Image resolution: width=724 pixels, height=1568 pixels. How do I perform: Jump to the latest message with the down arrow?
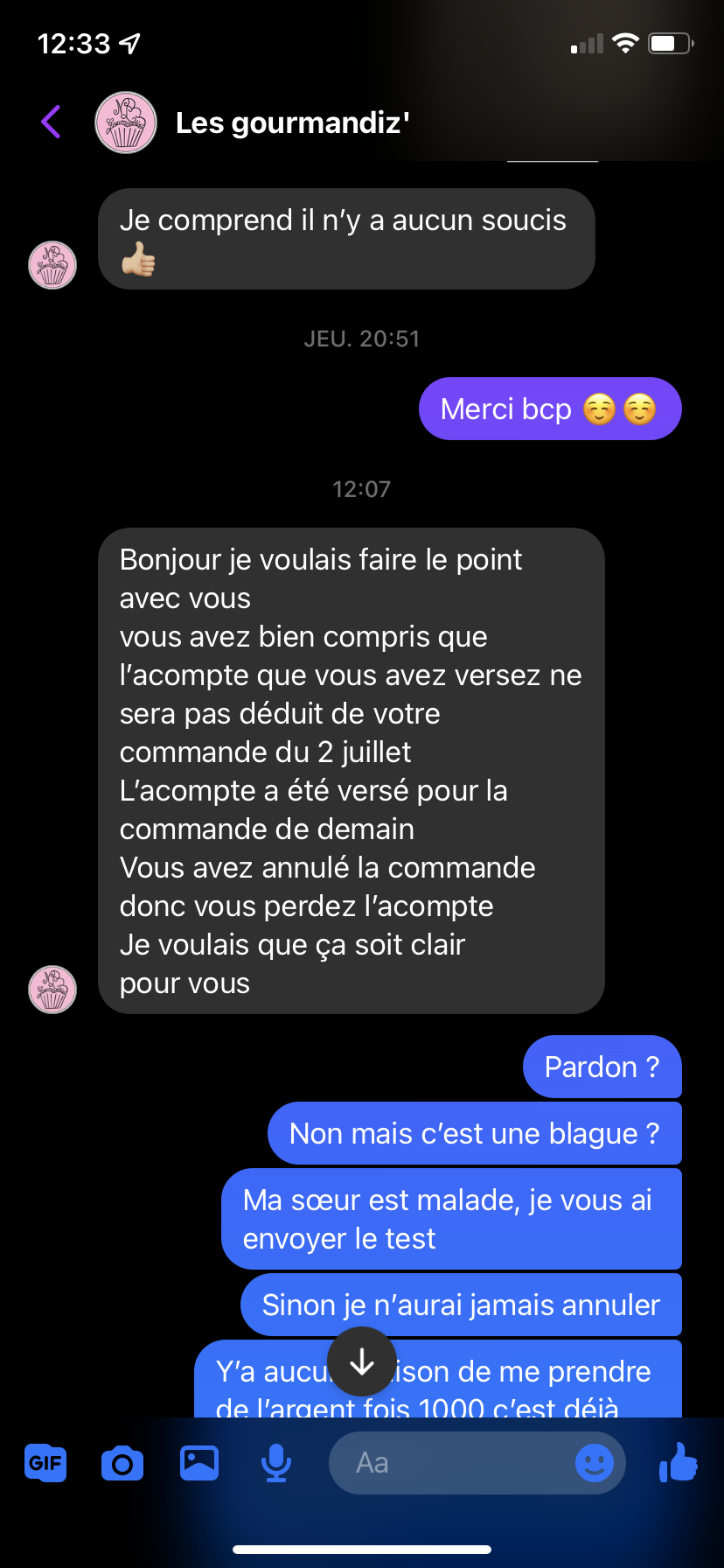pos(362,1362)
